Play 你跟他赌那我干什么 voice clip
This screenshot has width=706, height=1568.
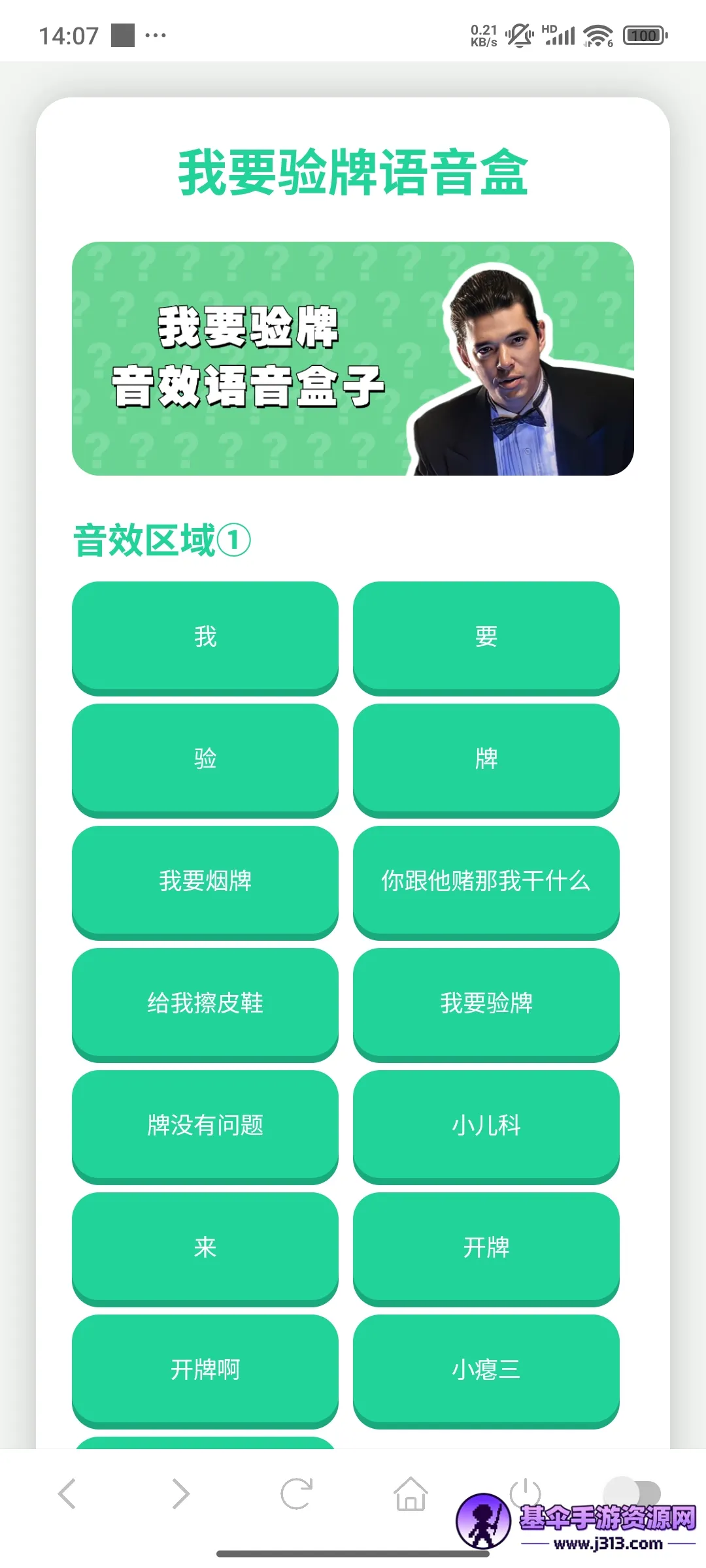coord(486,881)
